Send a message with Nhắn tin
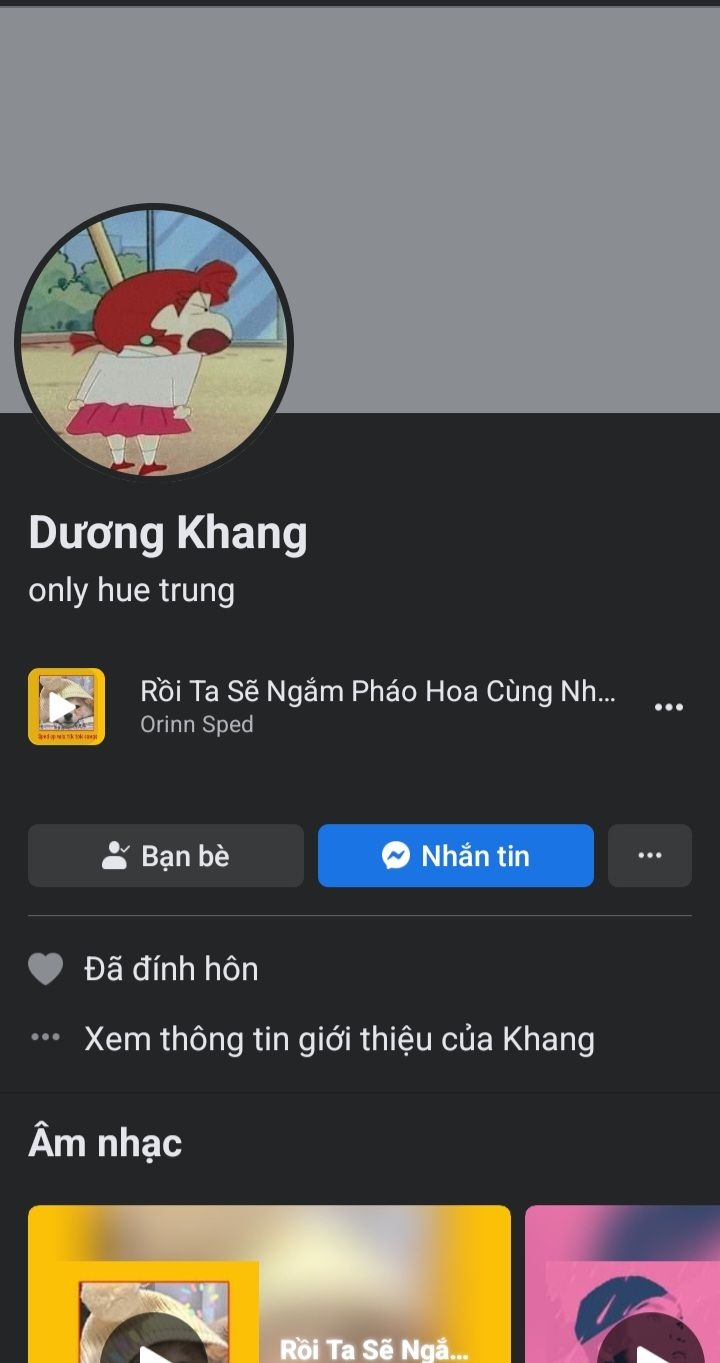The width and height of the screenshot is (720, 1363). coord(456,856)
